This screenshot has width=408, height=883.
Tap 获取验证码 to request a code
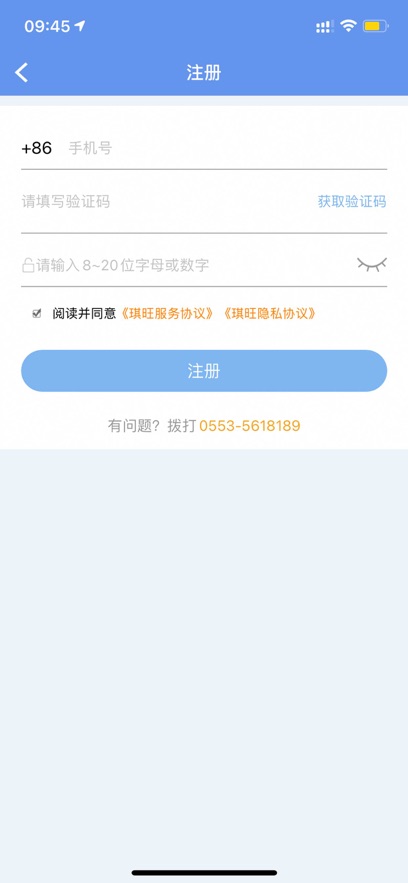(x=352, y=201)
